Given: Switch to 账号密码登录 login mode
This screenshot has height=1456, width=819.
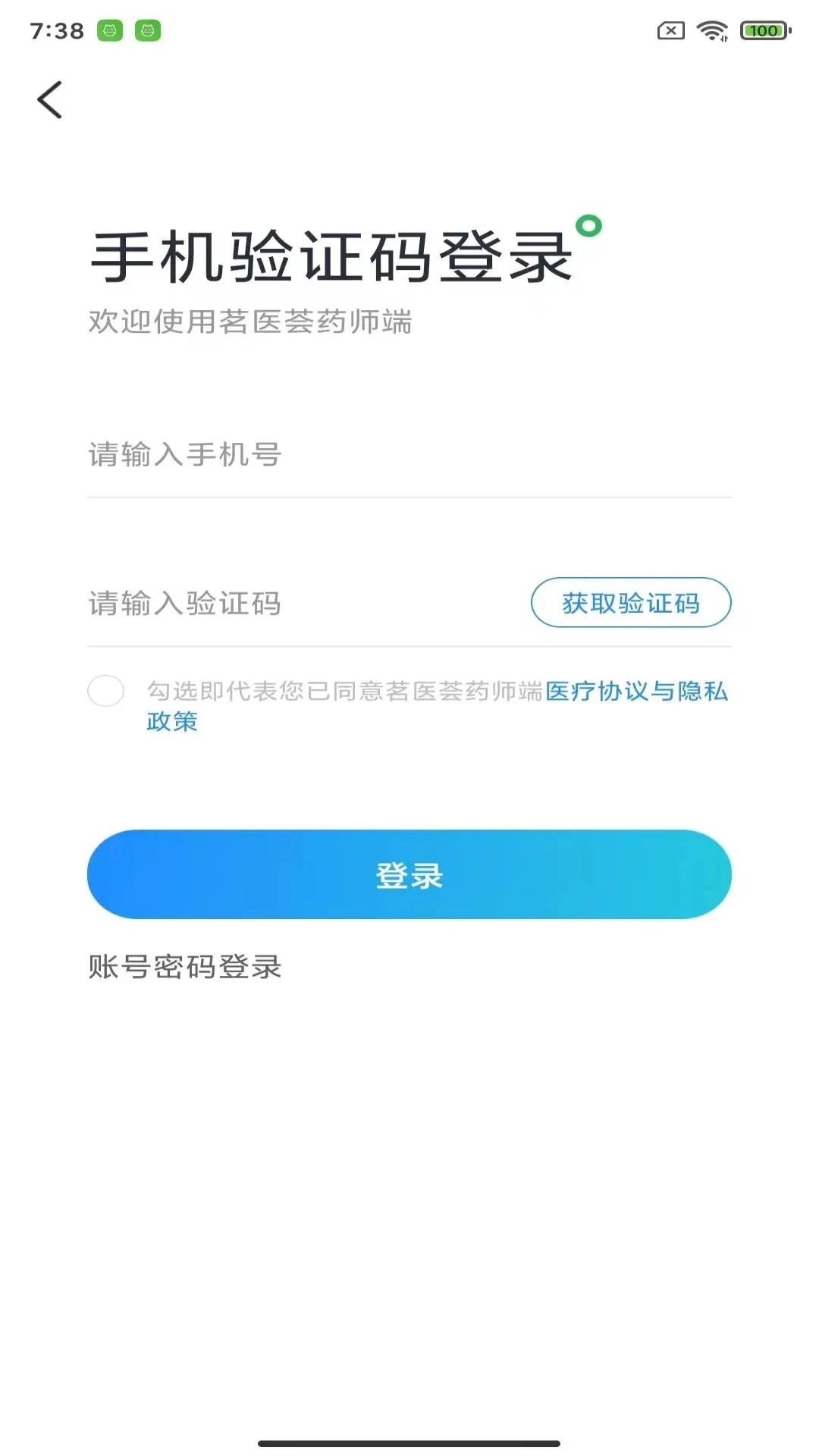Looking at the screenshot, I should (x=184, y=967).
